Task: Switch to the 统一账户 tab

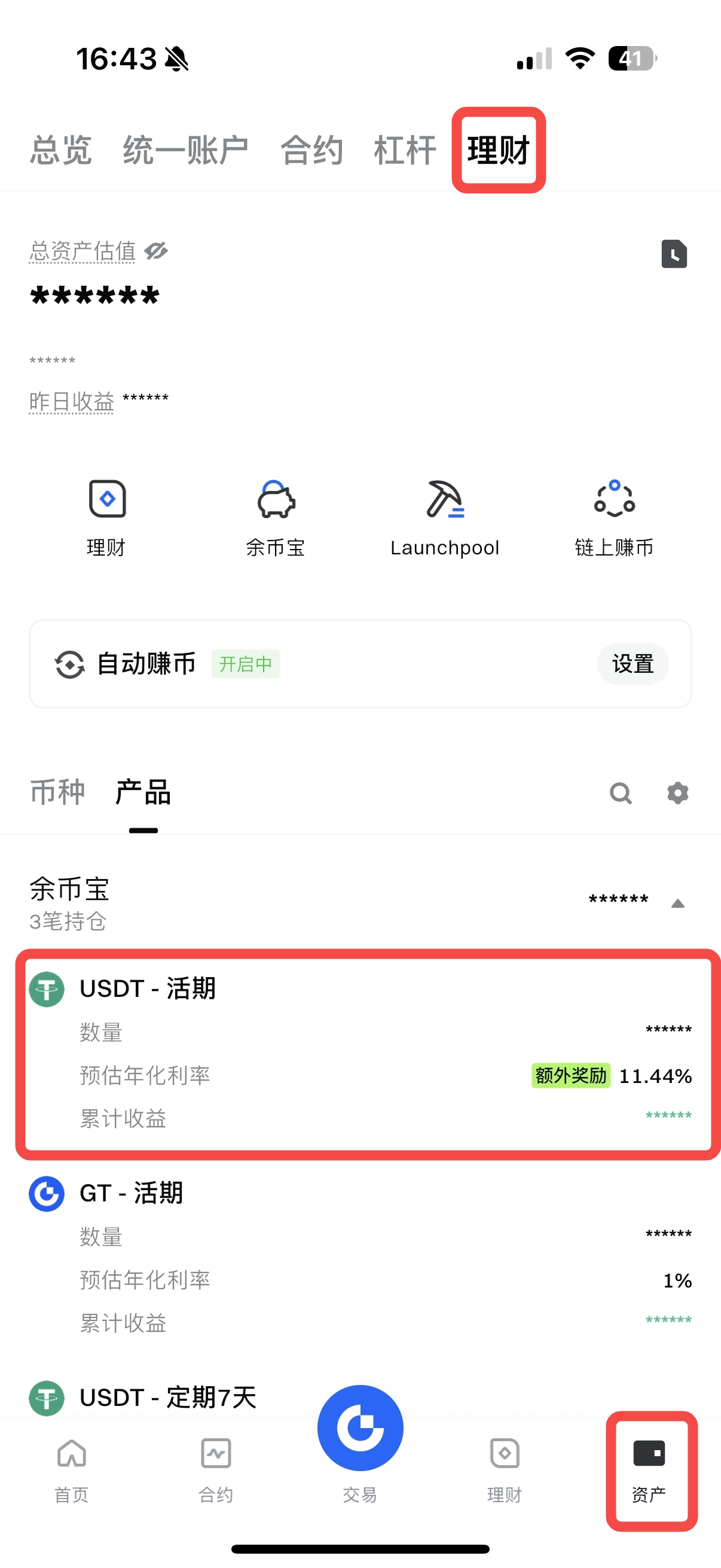Action: click(x=185, y=150)
